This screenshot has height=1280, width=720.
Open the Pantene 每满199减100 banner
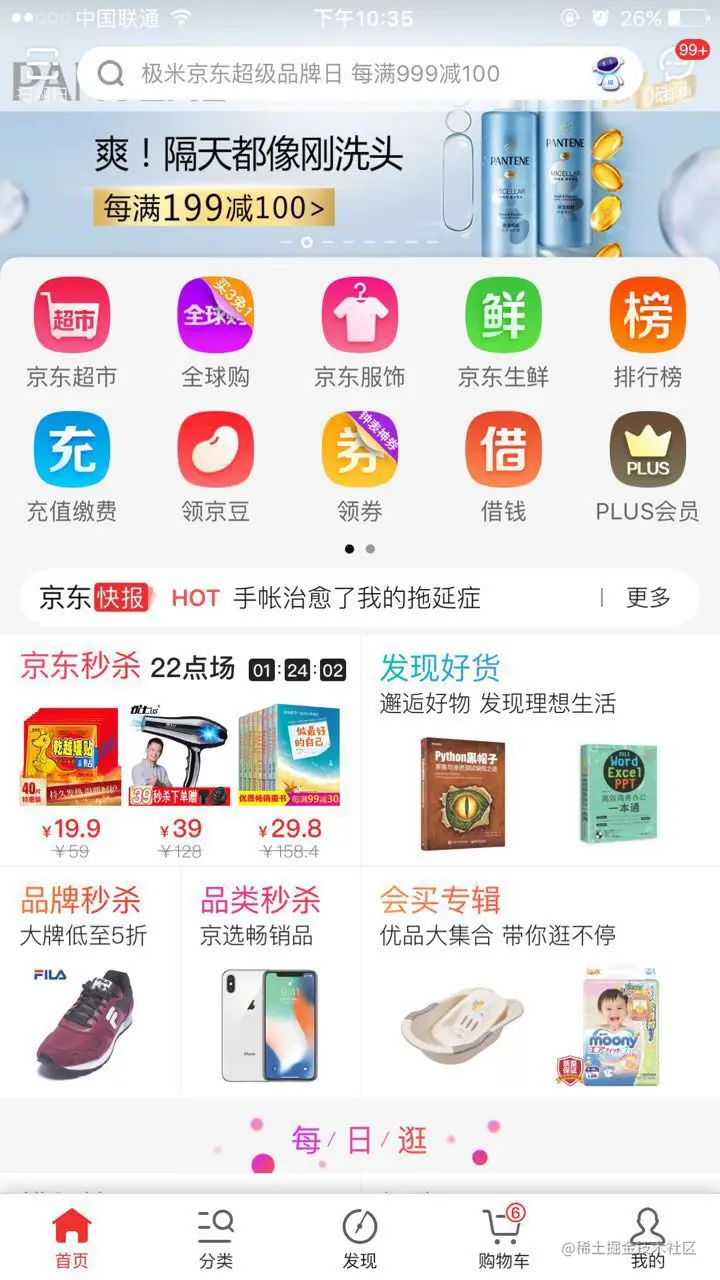coord(360,180)
